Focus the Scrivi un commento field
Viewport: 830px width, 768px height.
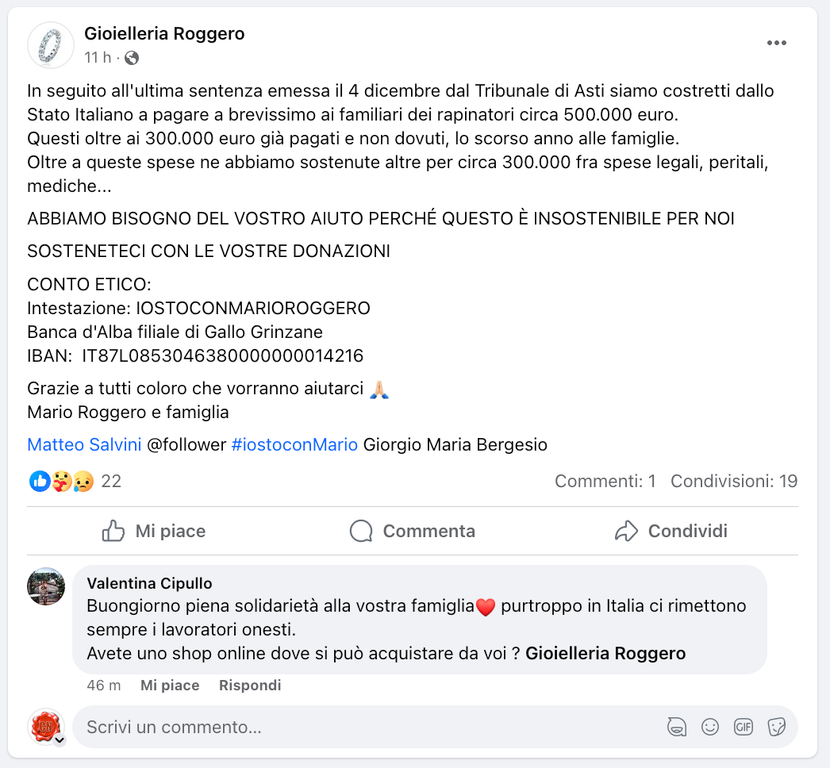pos(360,727)
